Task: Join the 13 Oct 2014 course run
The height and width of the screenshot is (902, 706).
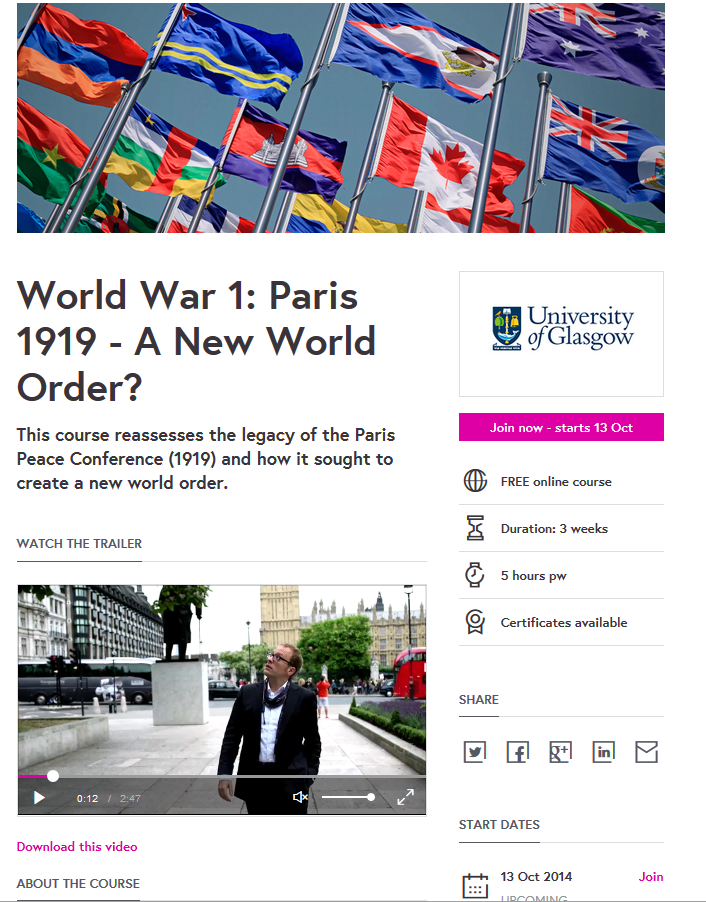Action: coord(651,877)
